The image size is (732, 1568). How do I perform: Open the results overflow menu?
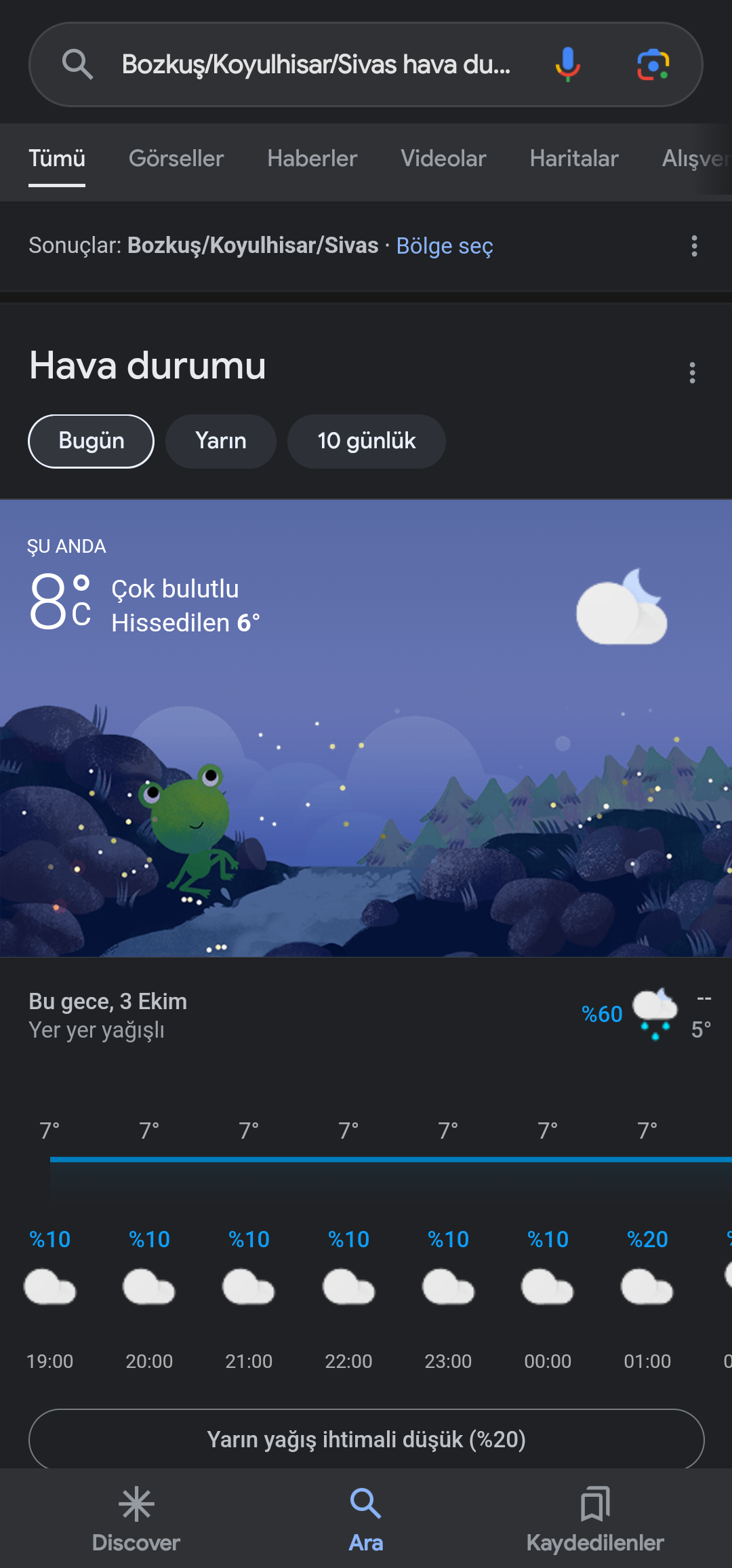click(694, 247)
